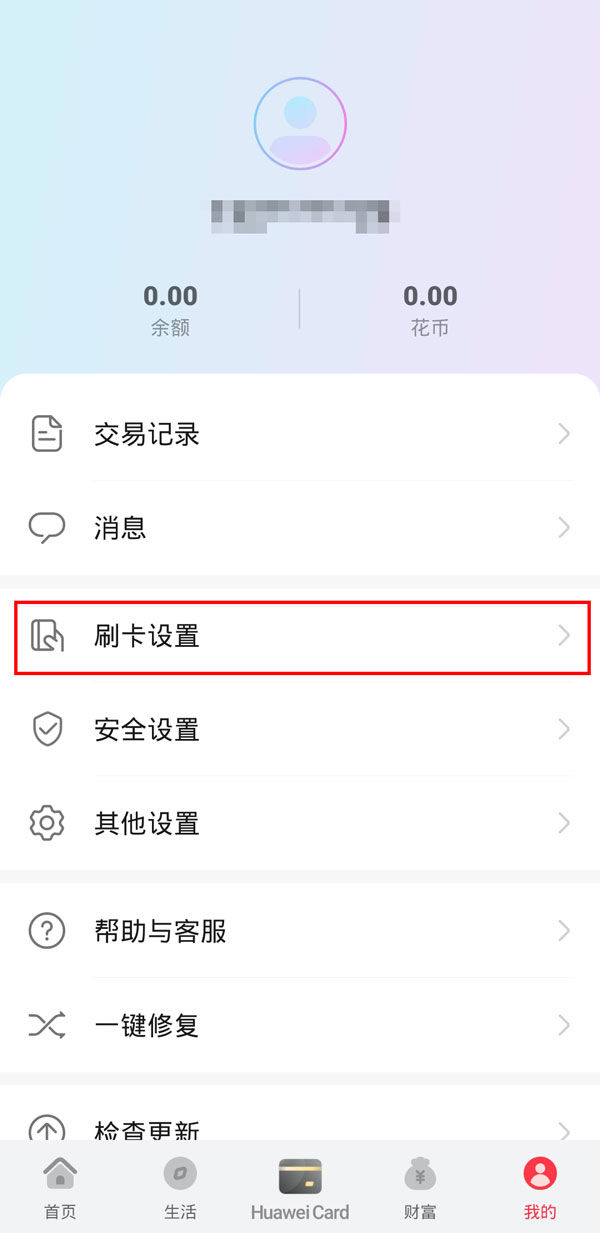Open 交易记录 transaction records
Viewport: 600px width, 1233px height.
[x=300, y=434]
